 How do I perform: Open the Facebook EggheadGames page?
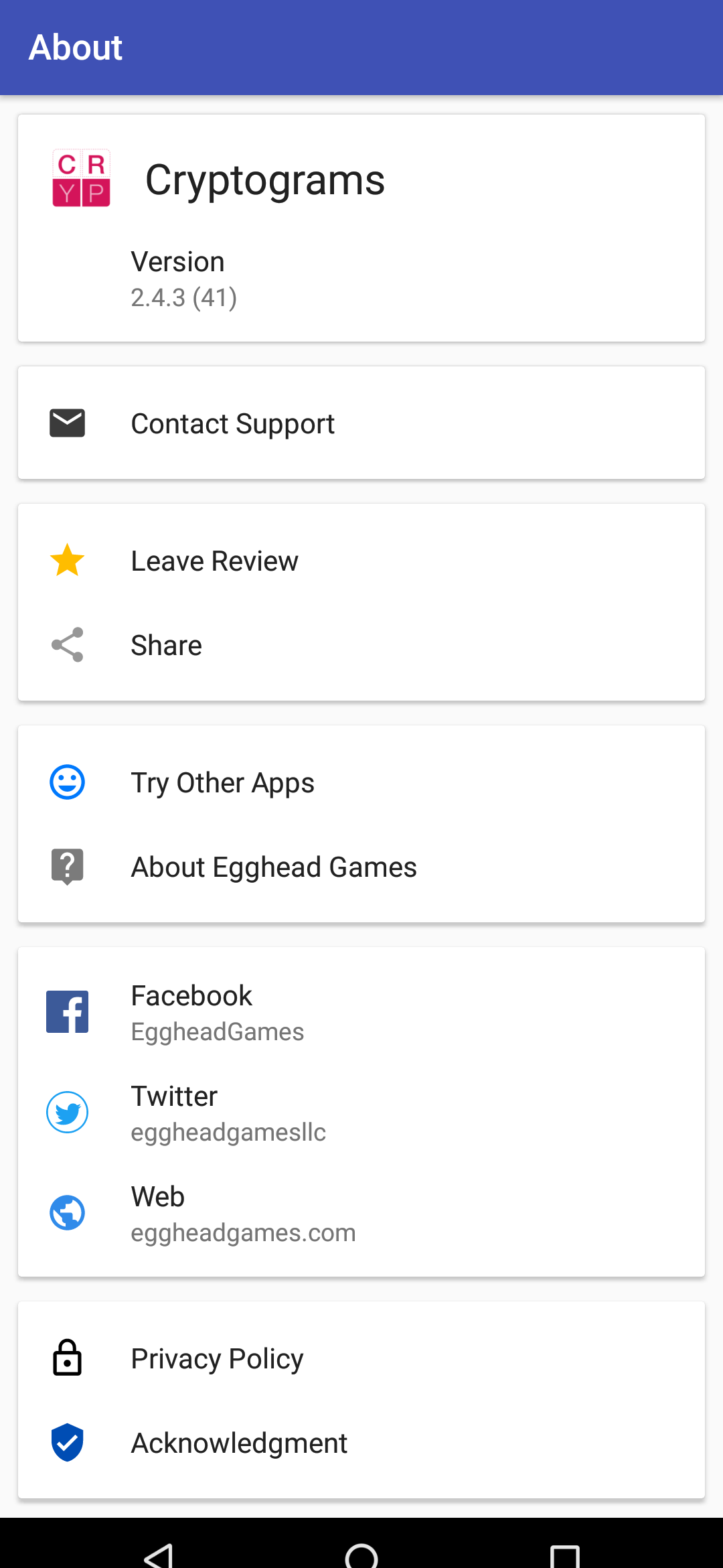click(361, 1012)
